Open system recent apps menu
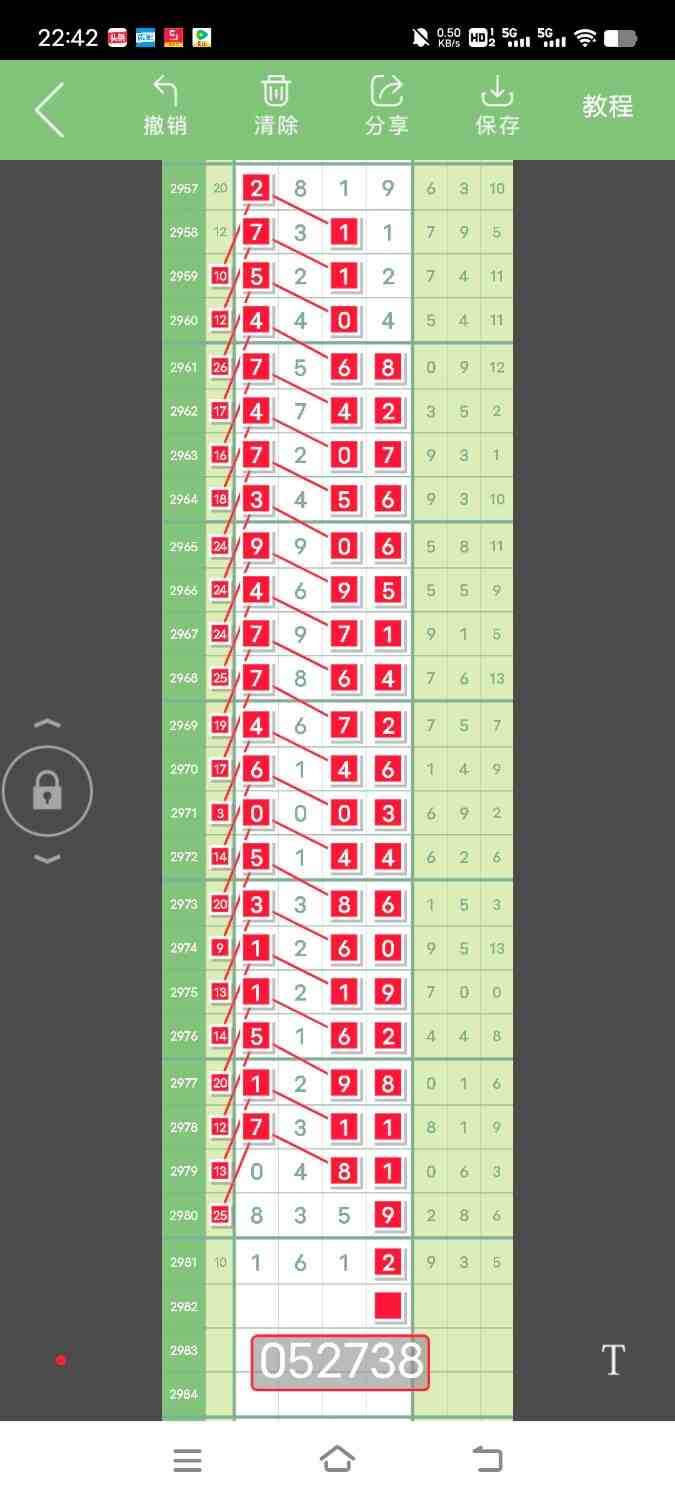 pyautogui.click(x=187, y=1460)
